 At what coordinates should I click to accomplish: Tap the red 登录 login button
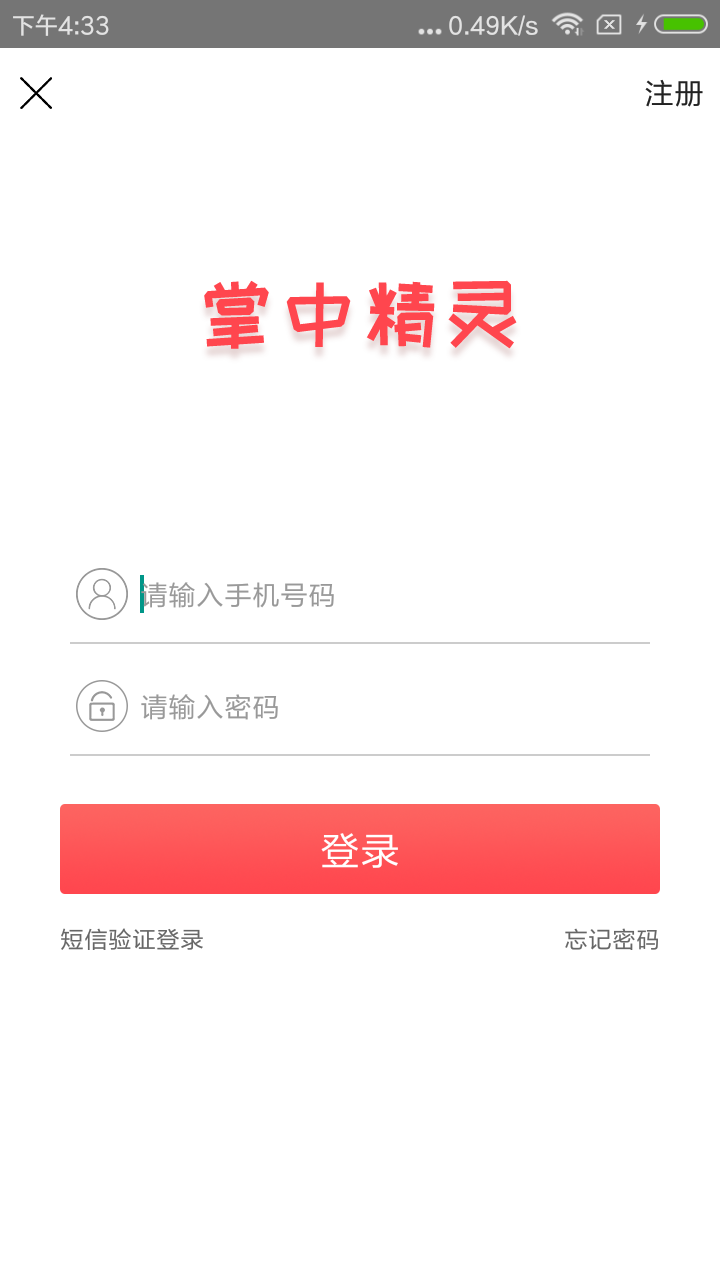[360, 849]
